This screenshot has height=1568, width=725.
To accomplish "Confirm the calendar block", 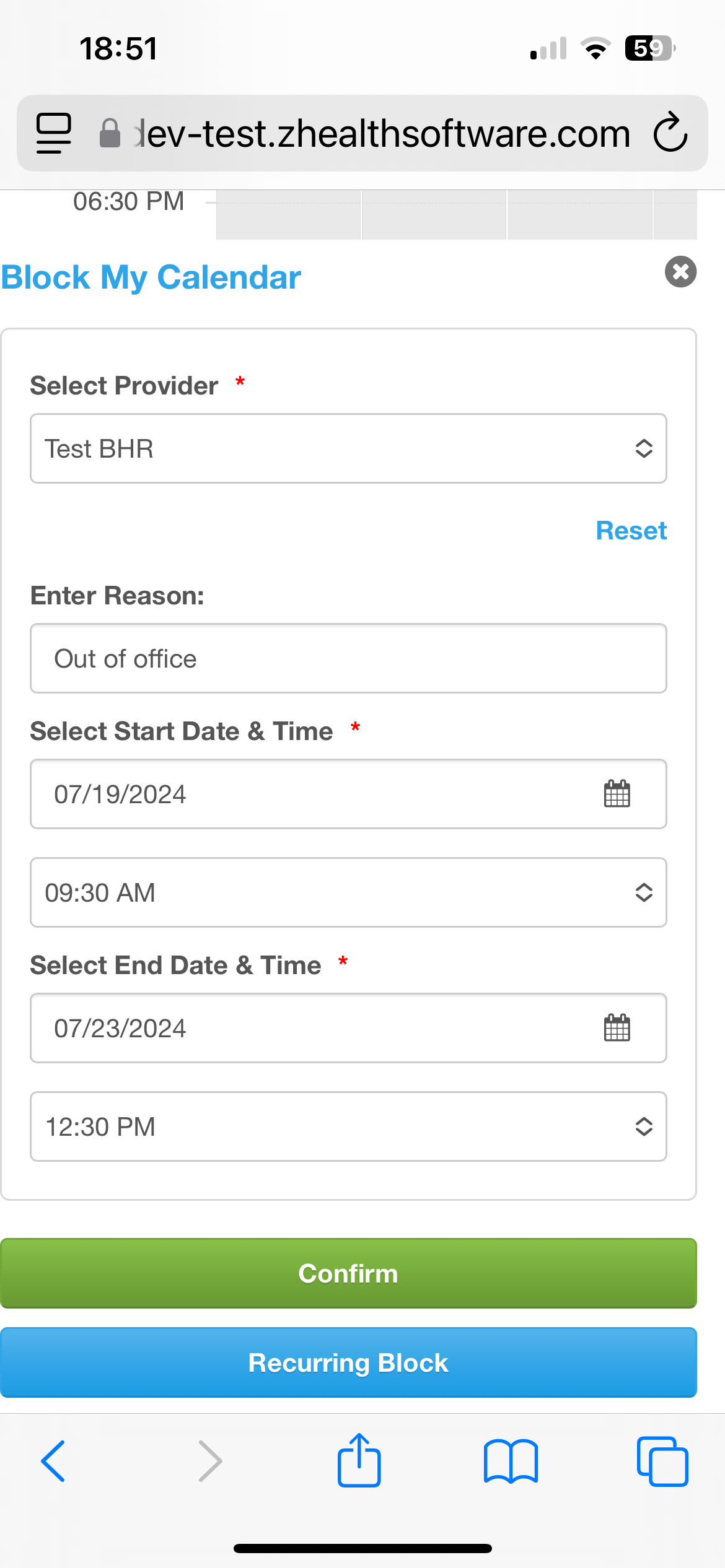I will pyautogui.click(x=348, y=1273).
